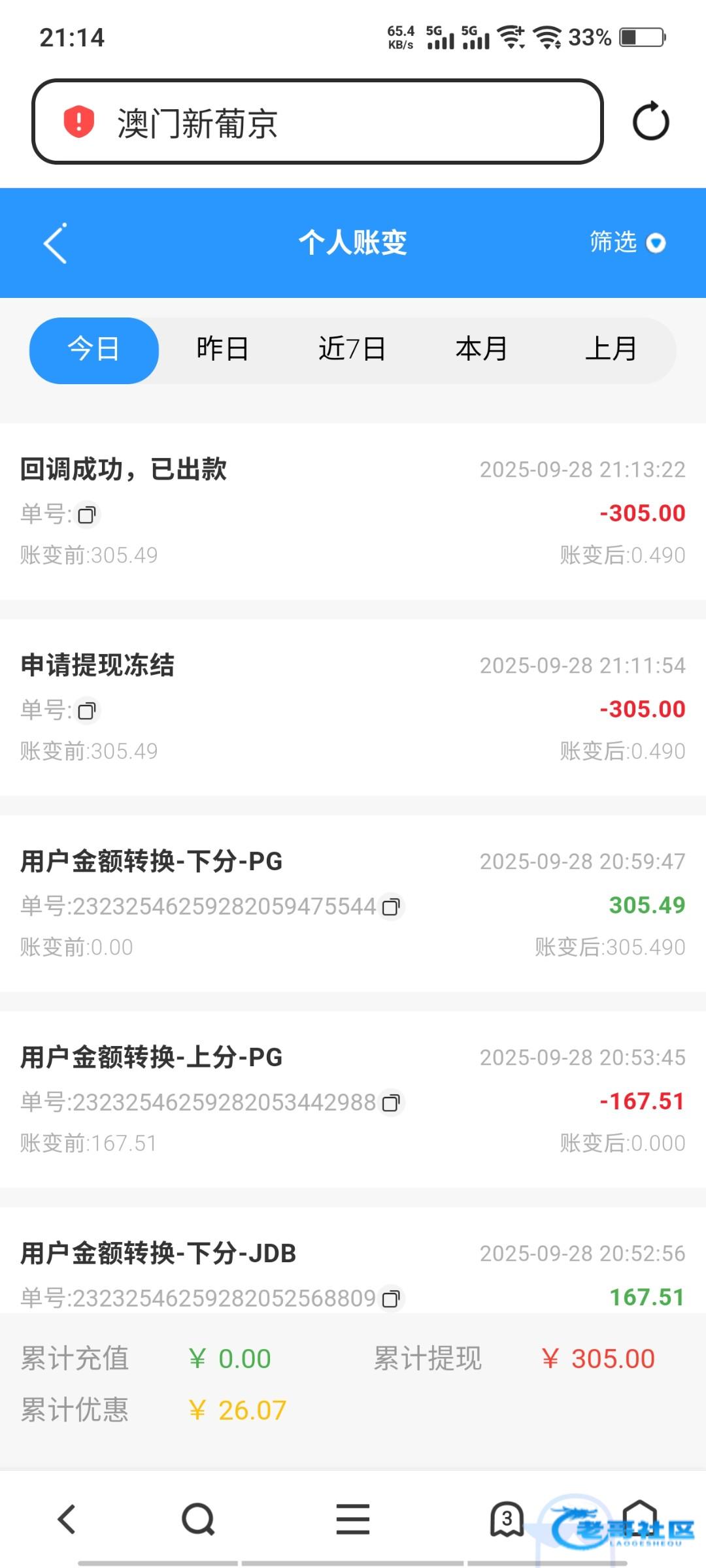The image size is (706, 1568).
Task: Switch to the 昨日 tab
Action: click(x=222, y=350)
